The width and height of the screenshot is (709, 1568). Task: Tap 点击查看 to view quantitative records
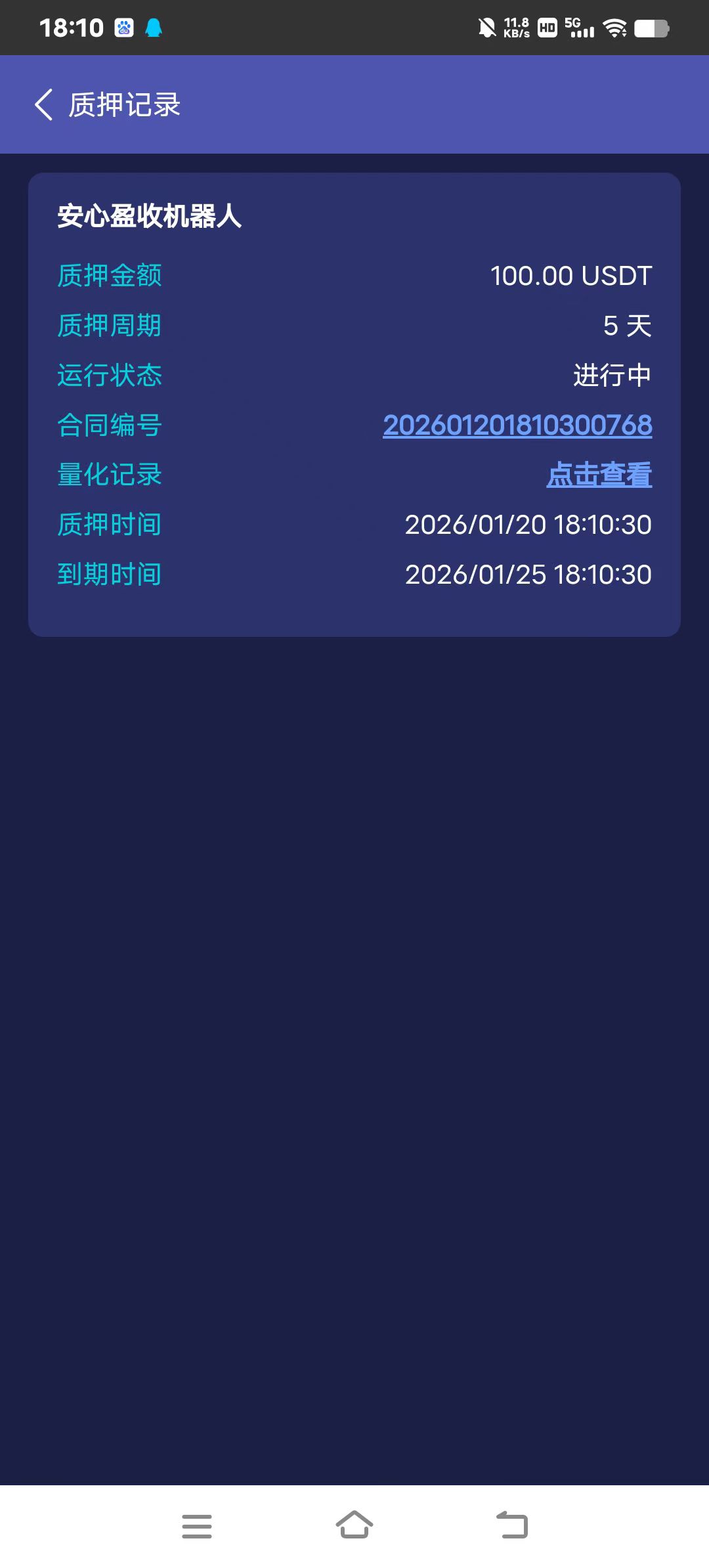pos(599,475)
